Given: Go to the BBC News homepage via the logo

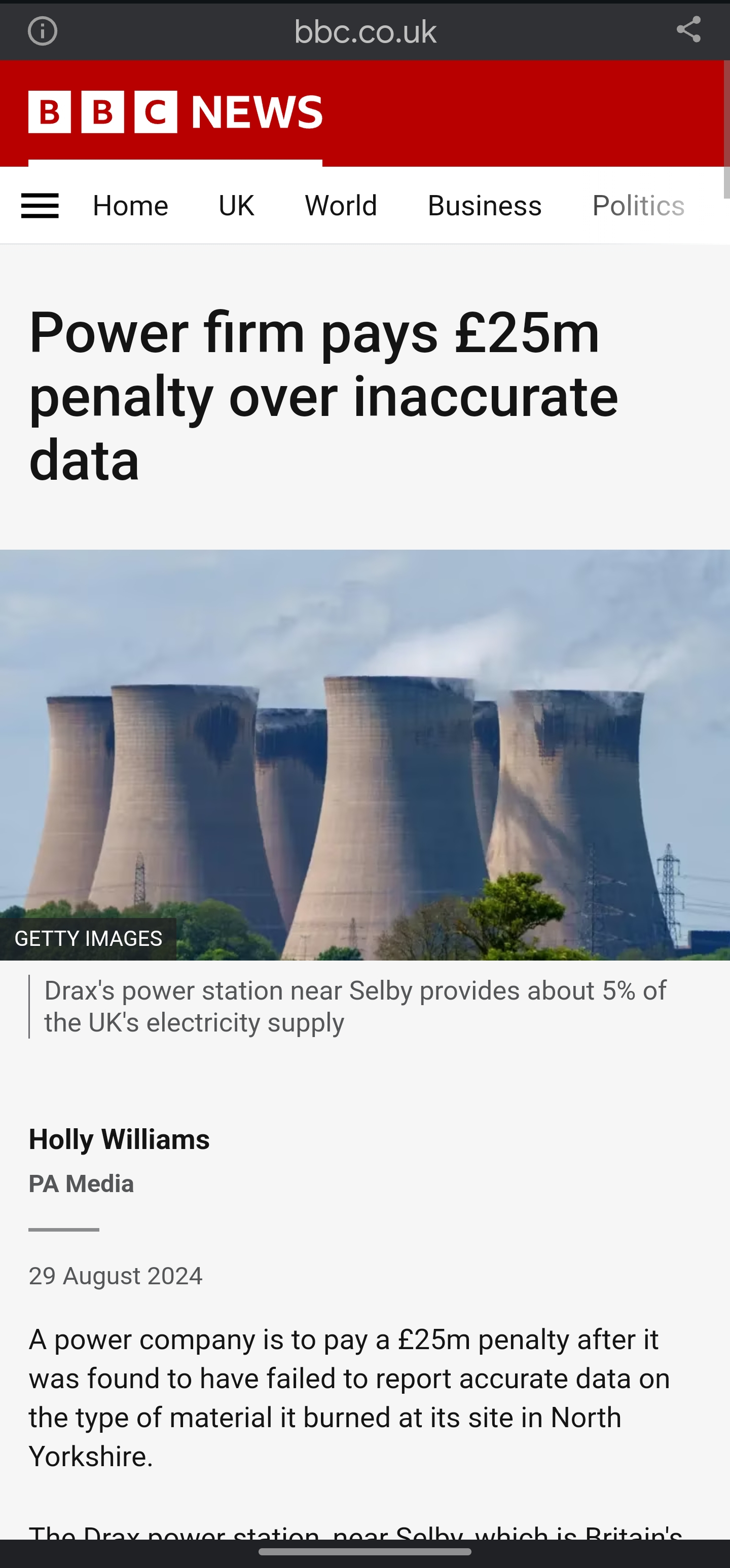Looking at the screenshot, I should [x=175, y=112].
